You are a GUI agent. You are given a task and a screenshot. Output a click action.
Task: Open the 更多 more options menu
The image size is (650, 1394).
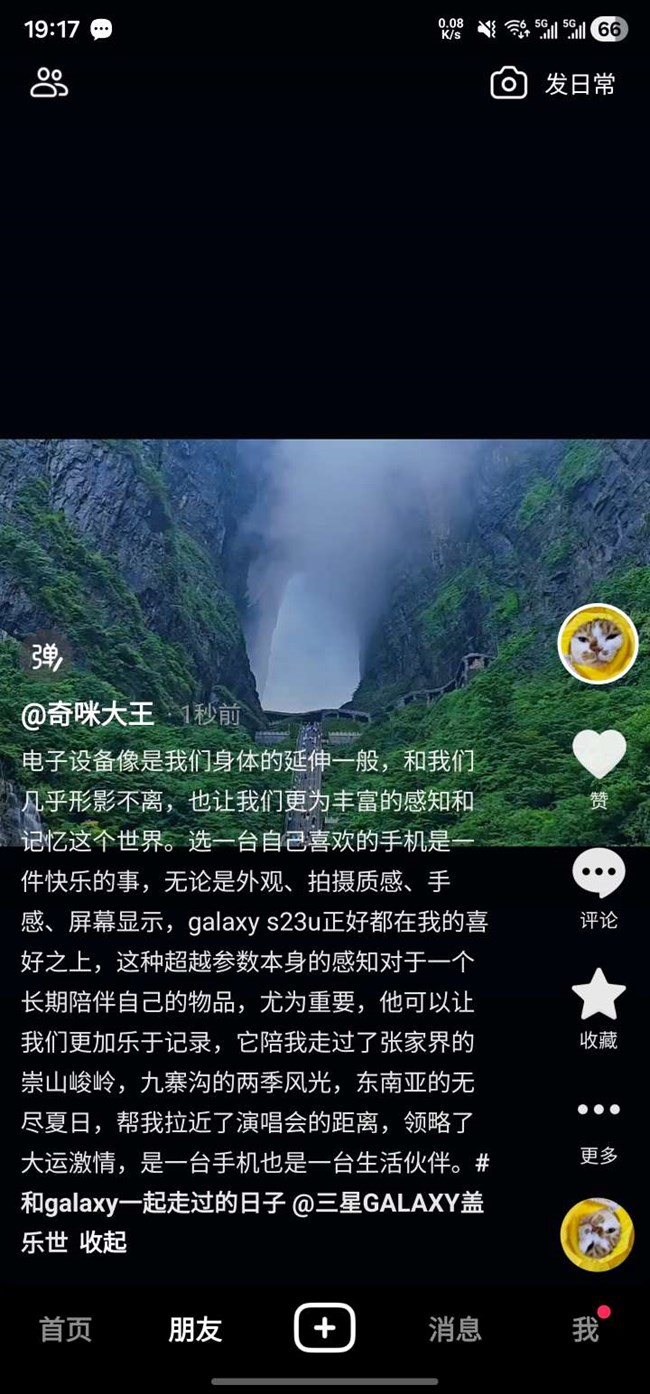(599, 1110)
